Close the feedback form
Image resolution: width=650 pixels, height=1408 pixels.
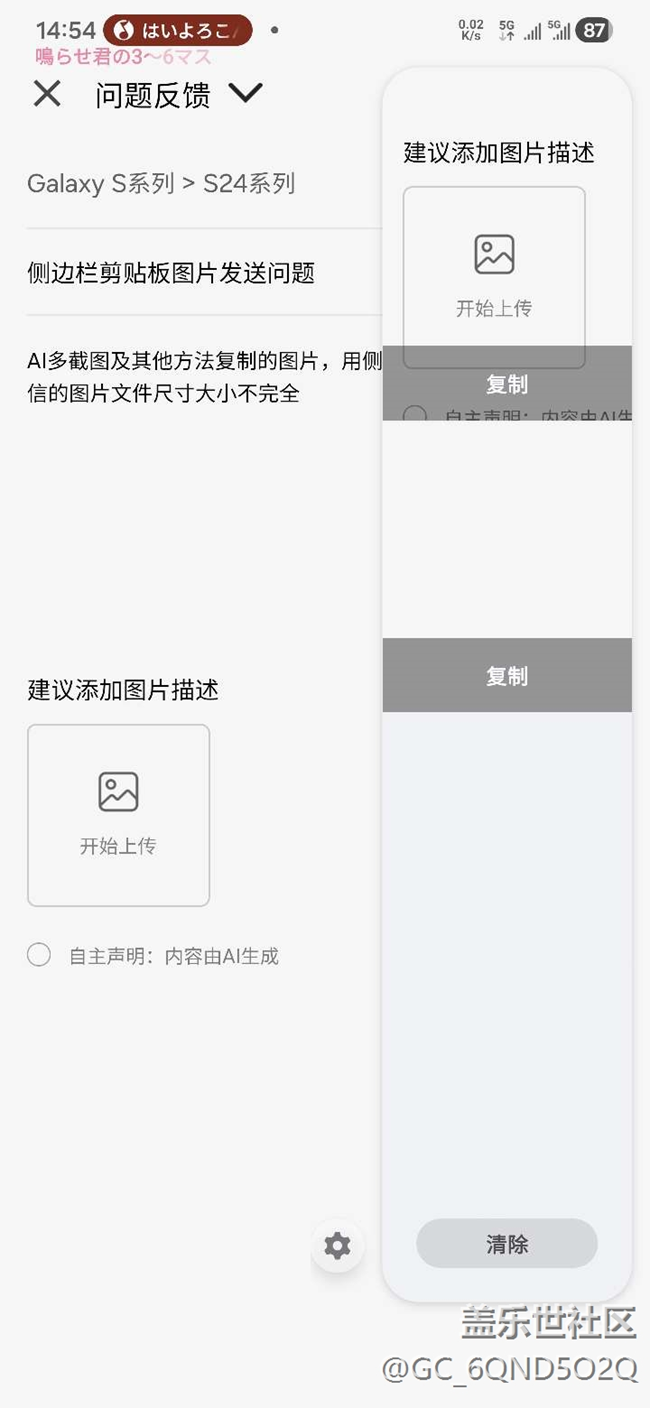(47, 94)
